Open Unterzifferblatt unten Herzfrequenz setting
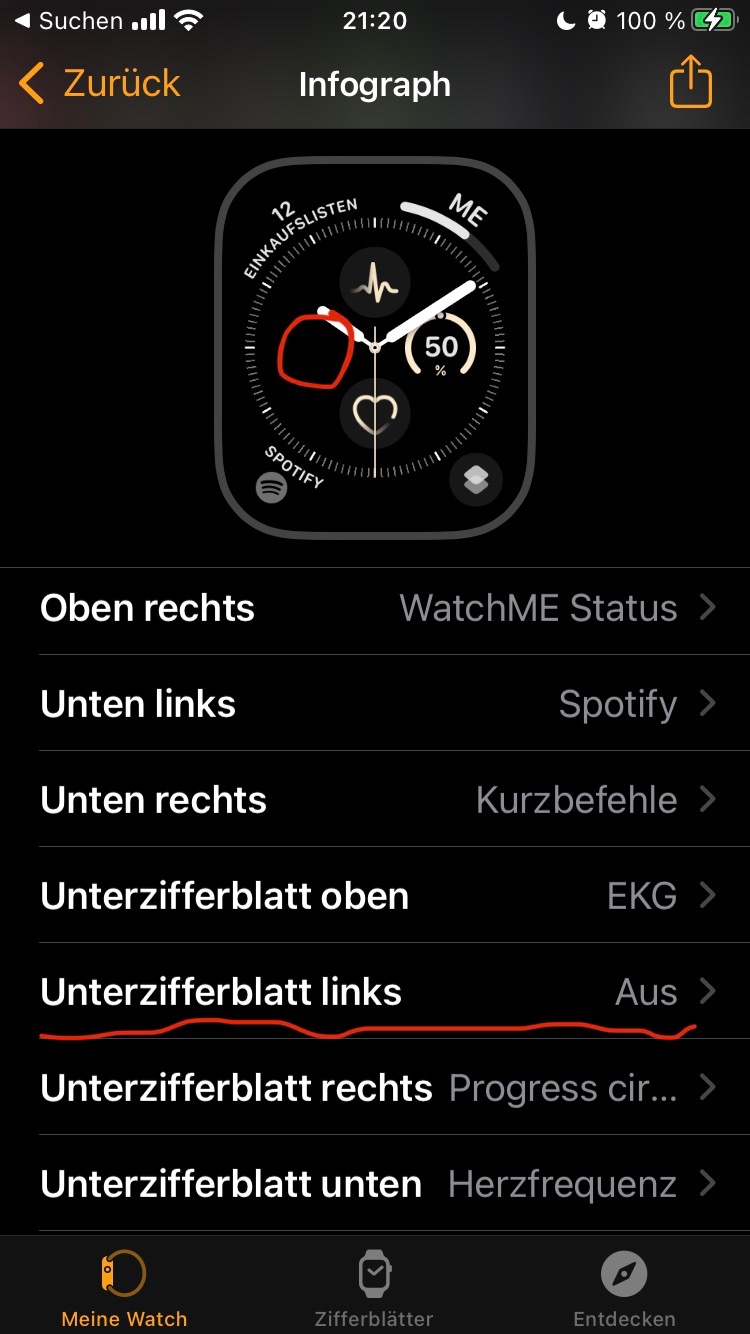 [x=375, y=1184]
